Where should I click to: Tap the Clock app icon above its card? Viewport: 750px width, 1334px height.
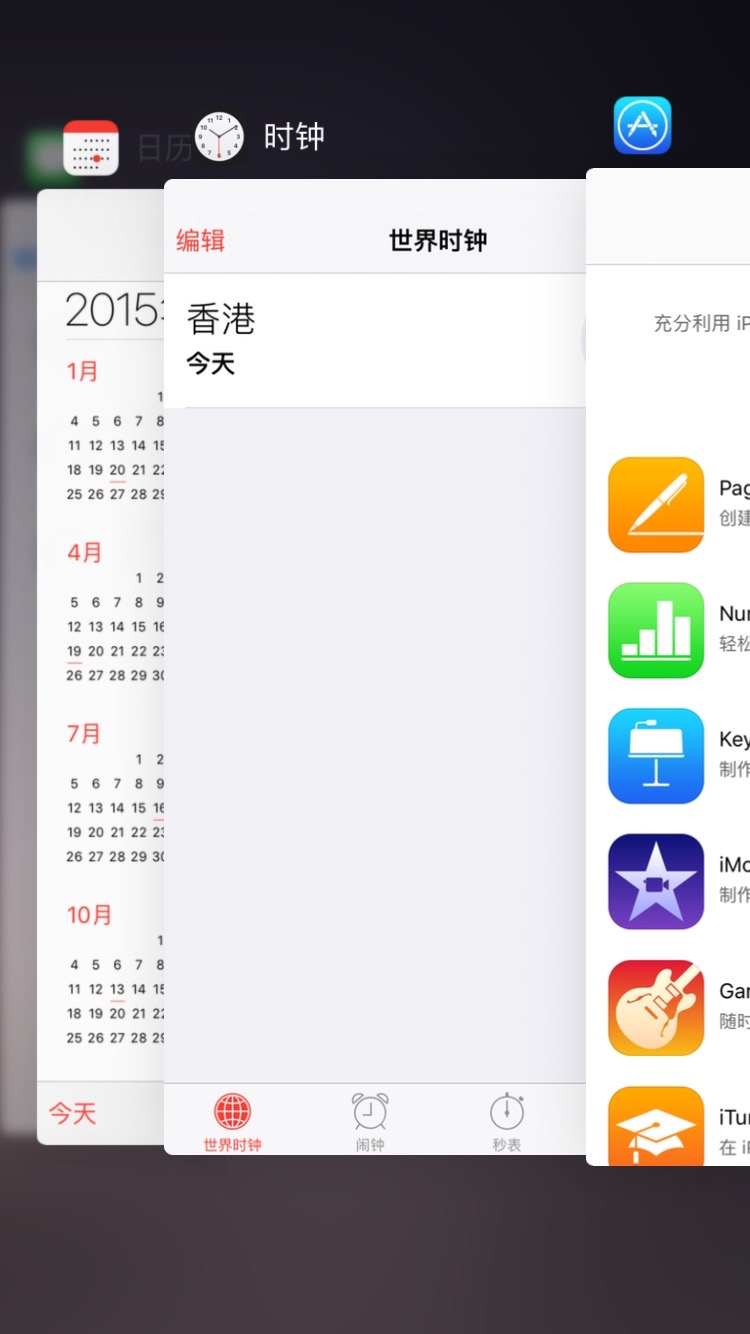click(219, 137)
